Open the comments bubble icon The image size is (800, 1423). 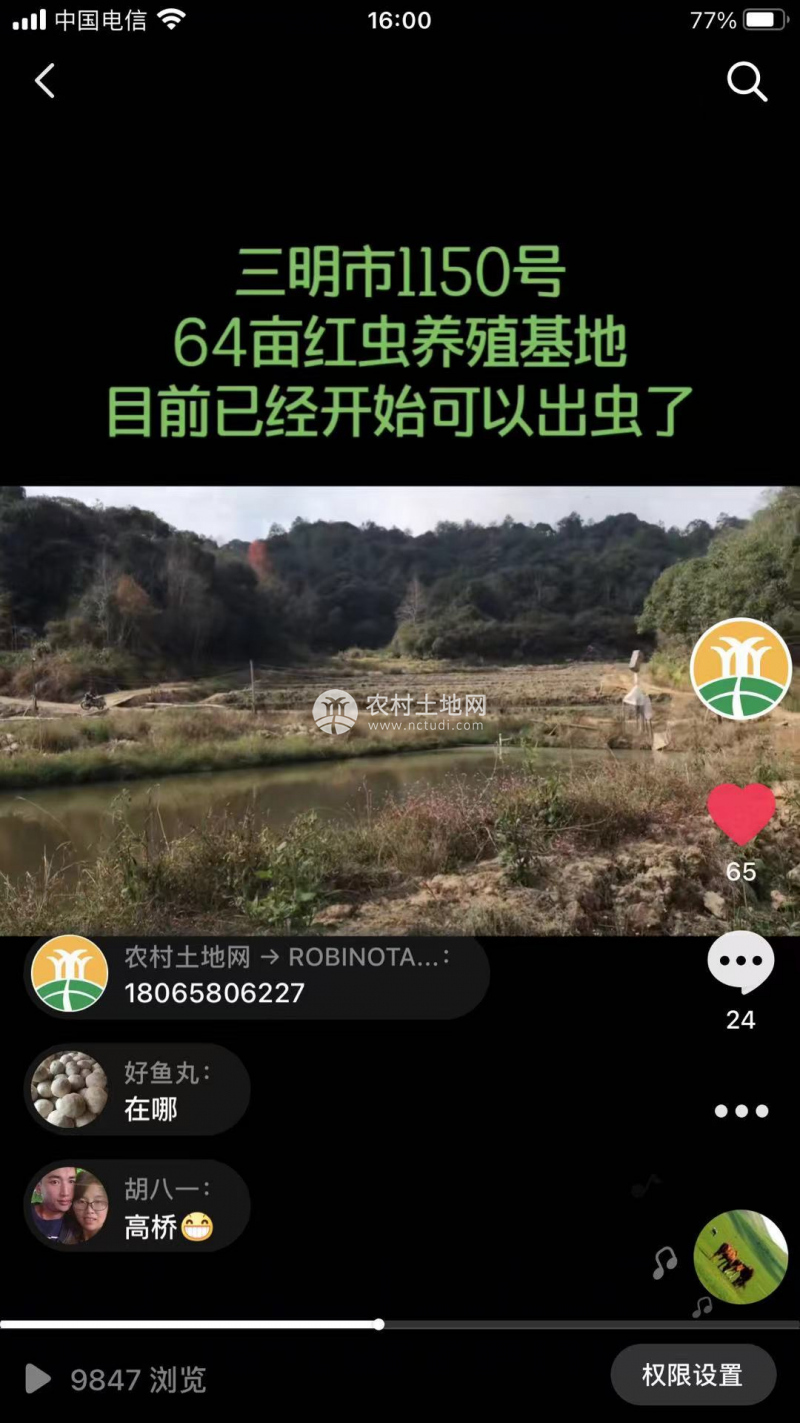741,964
